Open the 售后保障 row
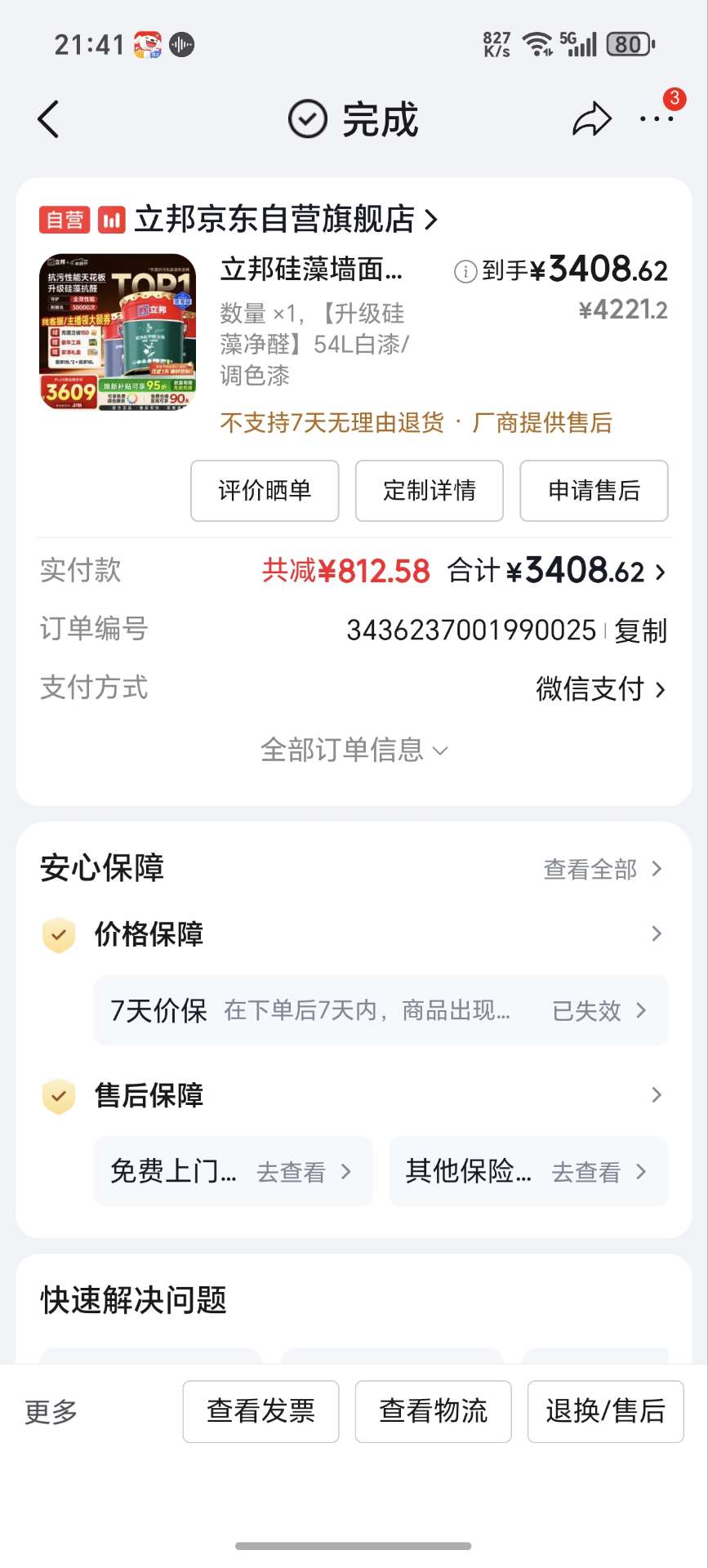The image size is (708, 1568). pos(354,1095)
